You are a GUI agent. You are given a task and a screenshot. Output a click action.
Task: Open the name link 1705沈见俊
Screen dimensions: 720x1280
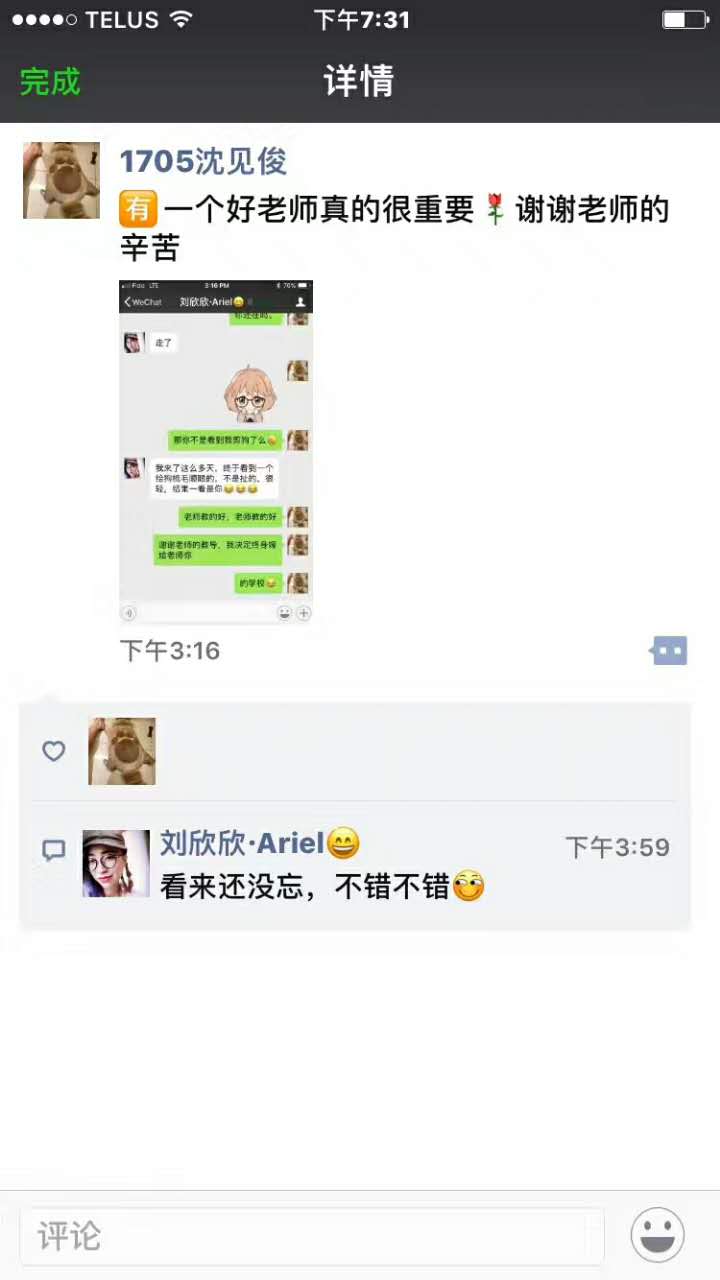click(203, 161)
